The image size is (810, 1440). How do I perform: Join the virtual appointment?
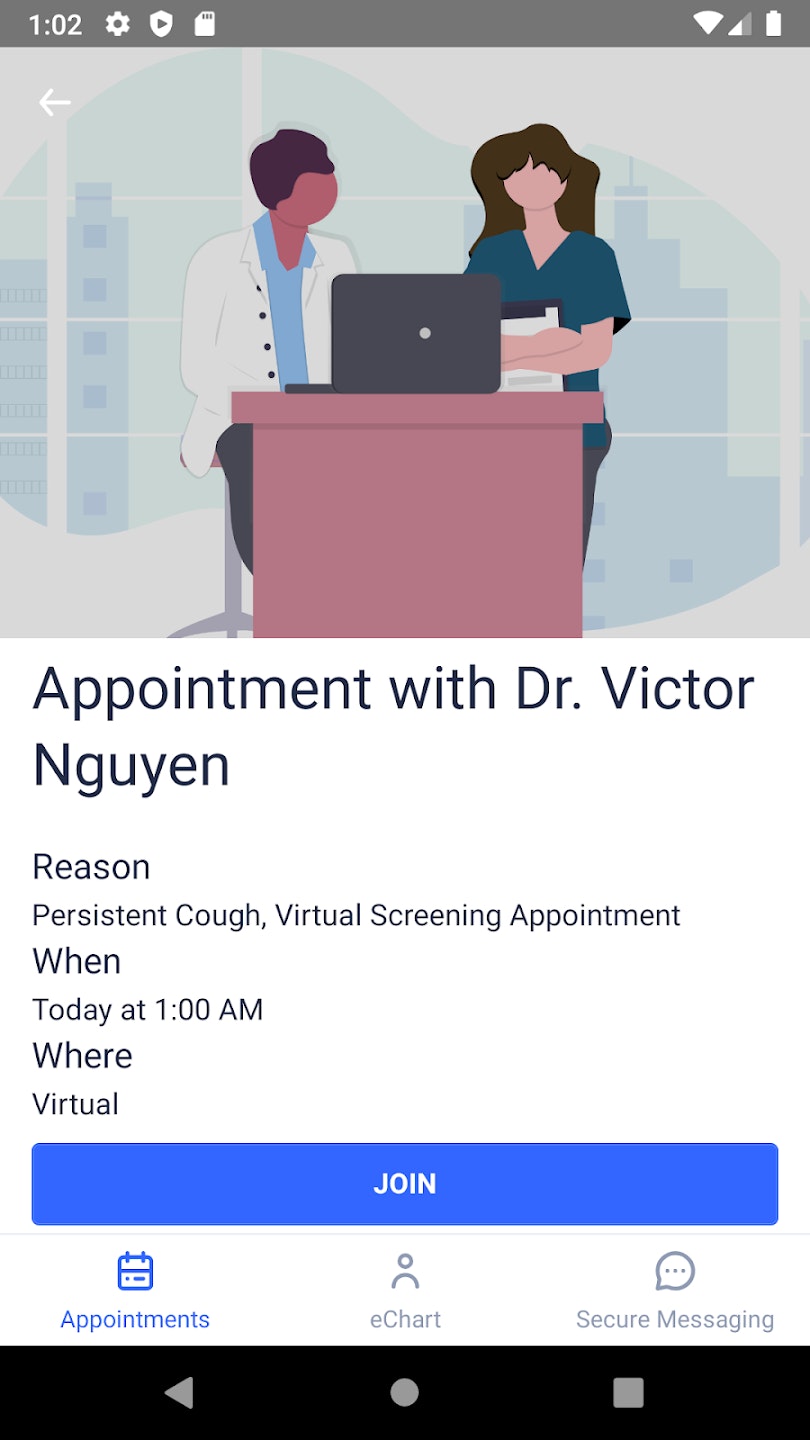[405, 1184]
